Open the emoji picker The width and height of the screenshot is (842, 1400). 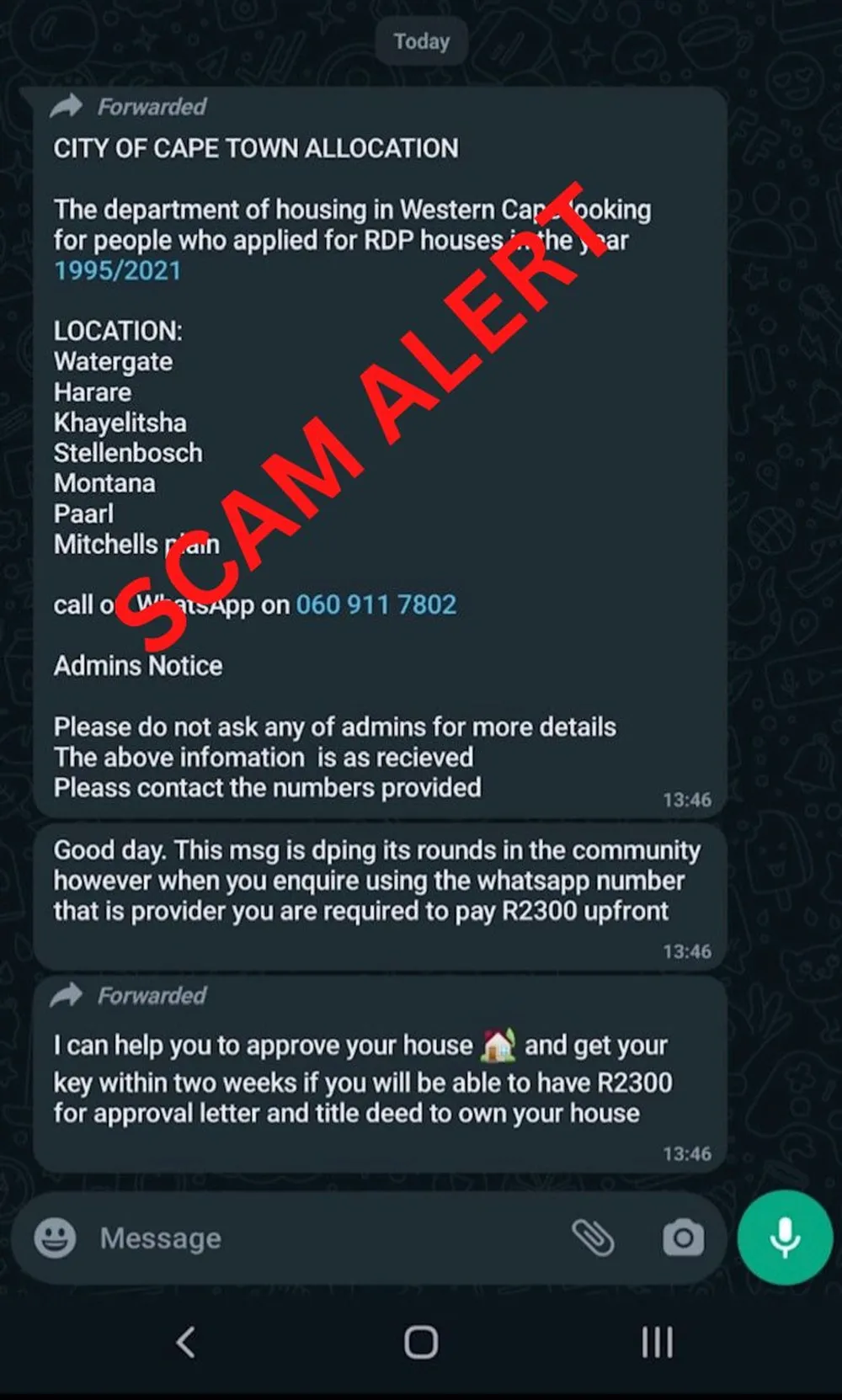coord(55,1238)
